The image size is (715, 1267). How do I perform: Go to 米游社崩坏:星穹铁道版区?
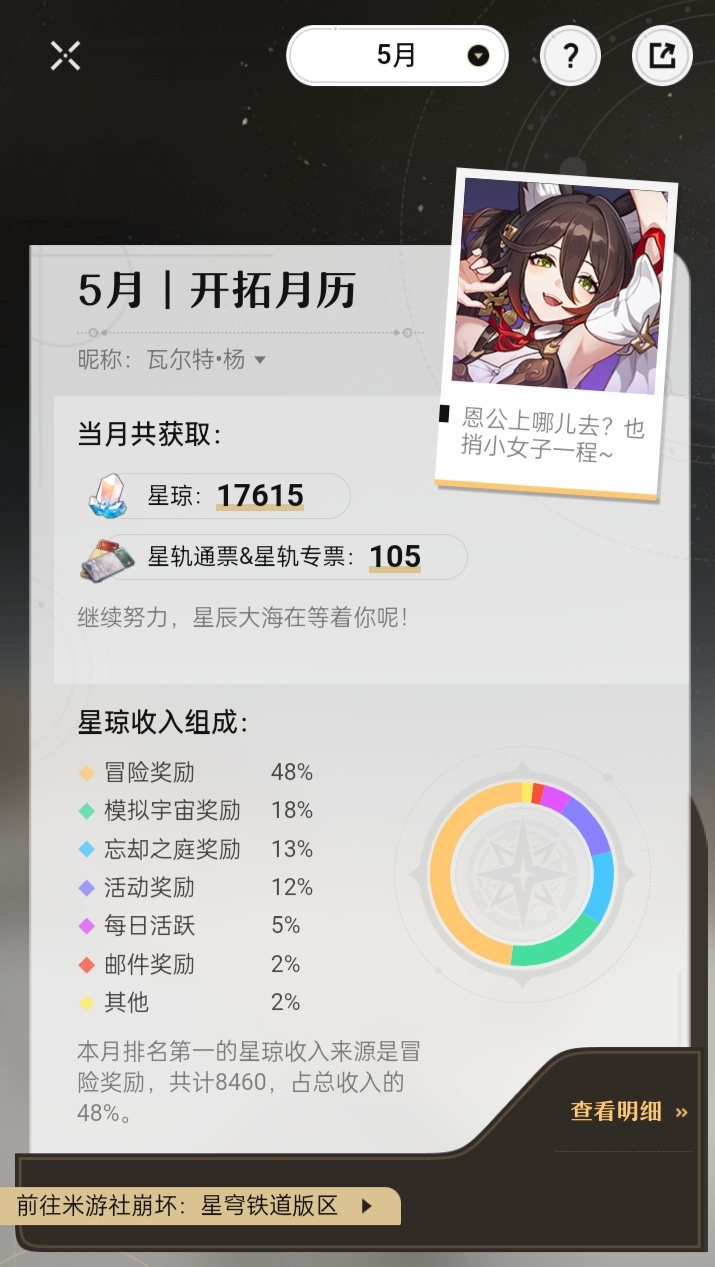[x=200, y=1205]
